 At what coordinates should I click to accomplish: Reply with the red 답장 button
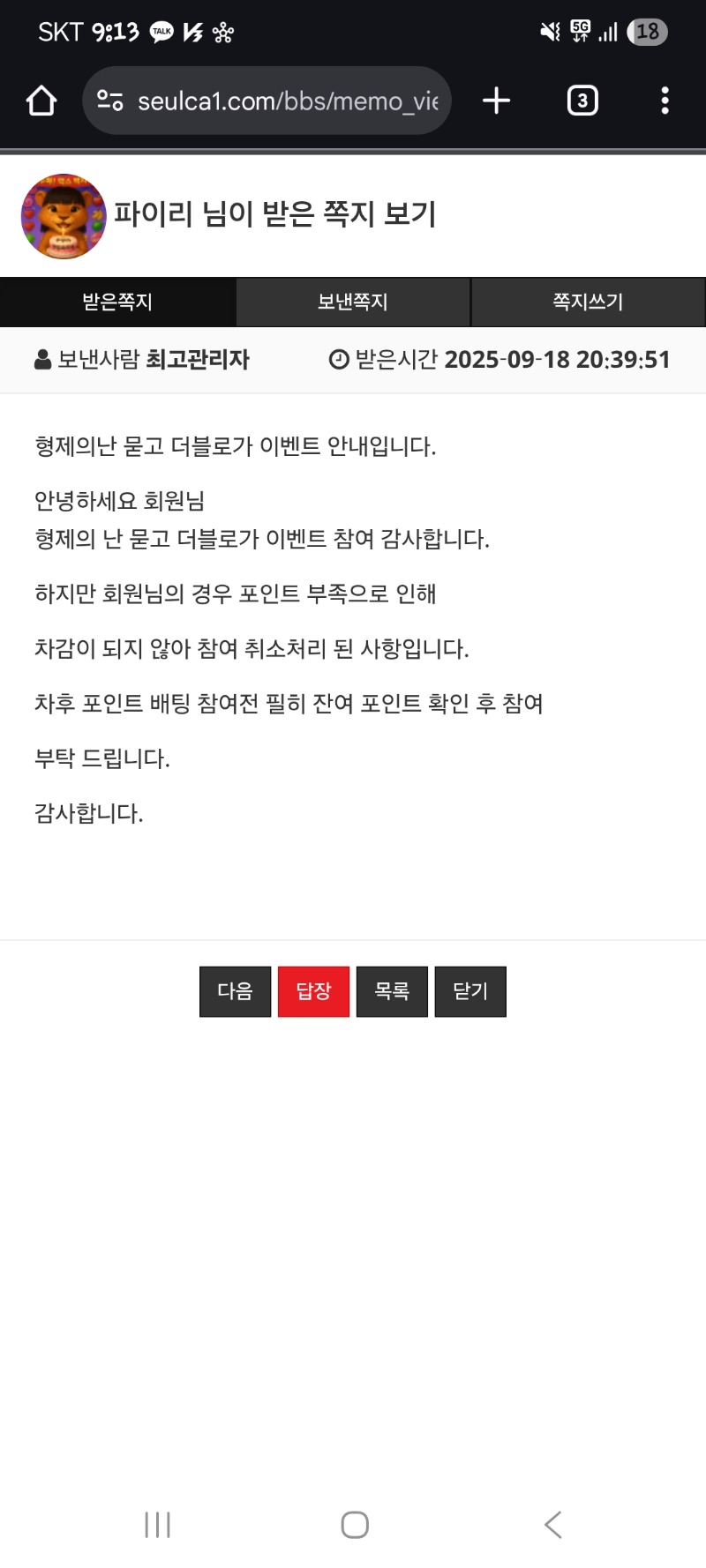click(x=313, y=991)
